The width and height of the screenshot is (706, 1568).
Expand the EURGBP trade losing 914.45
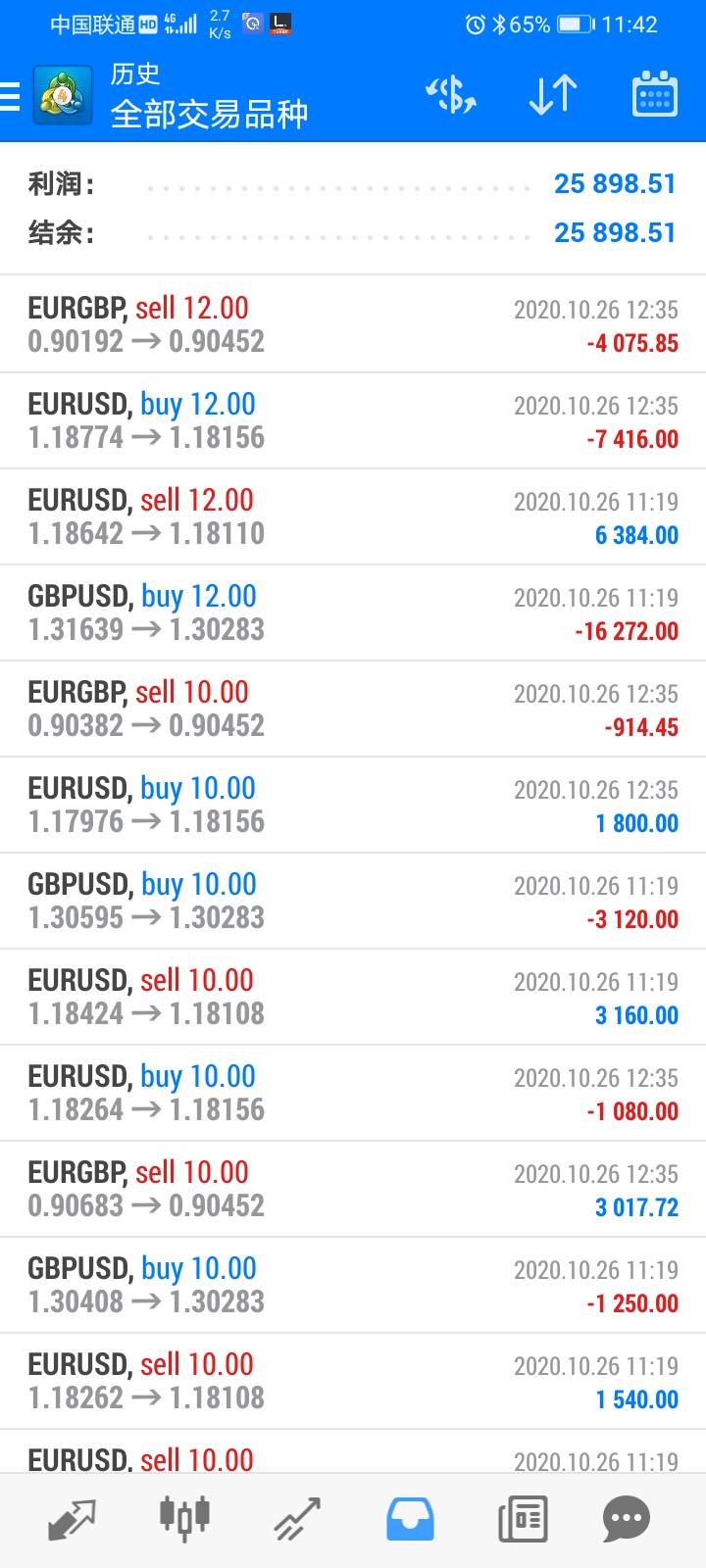point(353,709)
